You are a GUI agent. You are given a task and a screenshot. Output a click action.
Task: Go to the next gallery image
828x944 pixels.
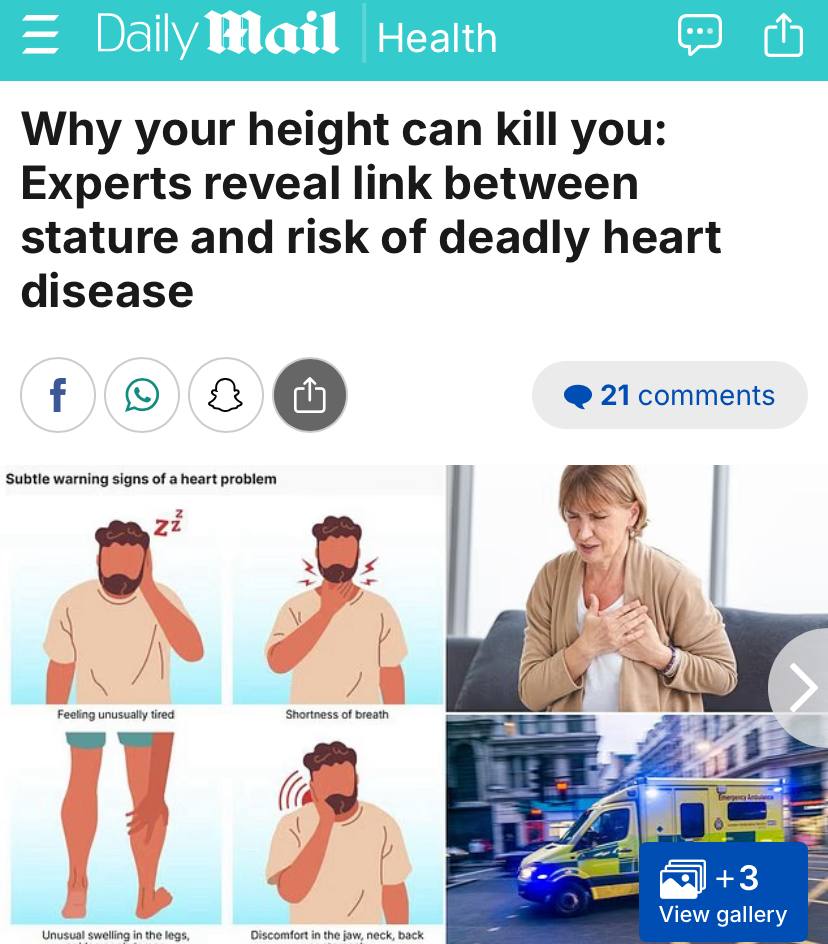click(x=801, y=688)
